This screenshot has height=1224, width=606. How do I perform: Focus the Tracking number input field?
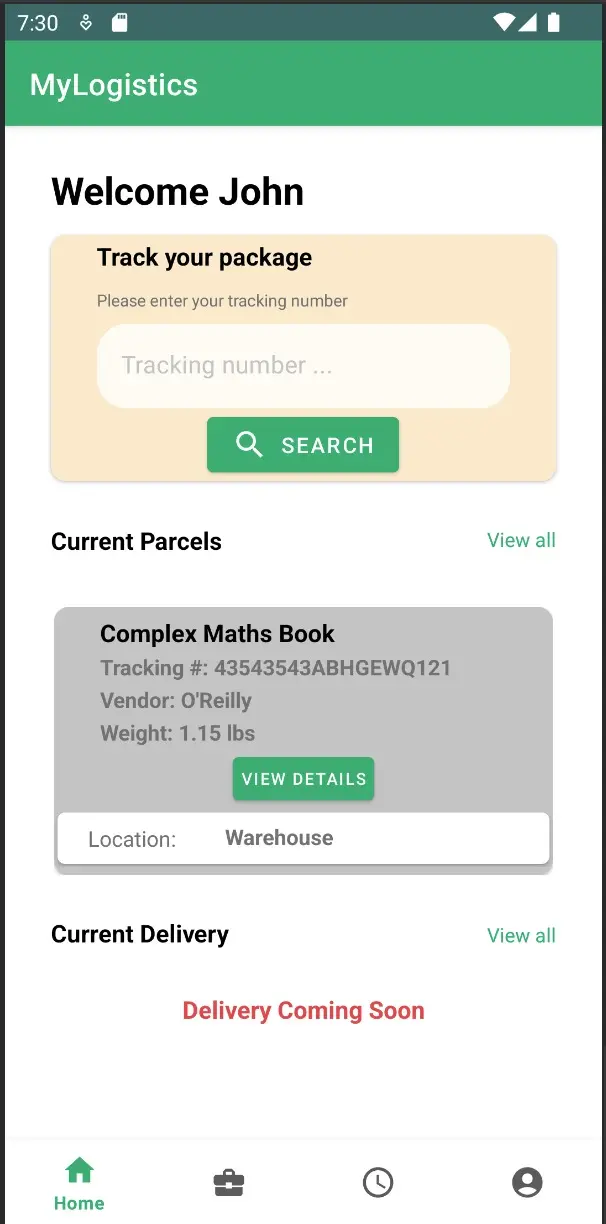pyautogui.click(x=303, y=366)
